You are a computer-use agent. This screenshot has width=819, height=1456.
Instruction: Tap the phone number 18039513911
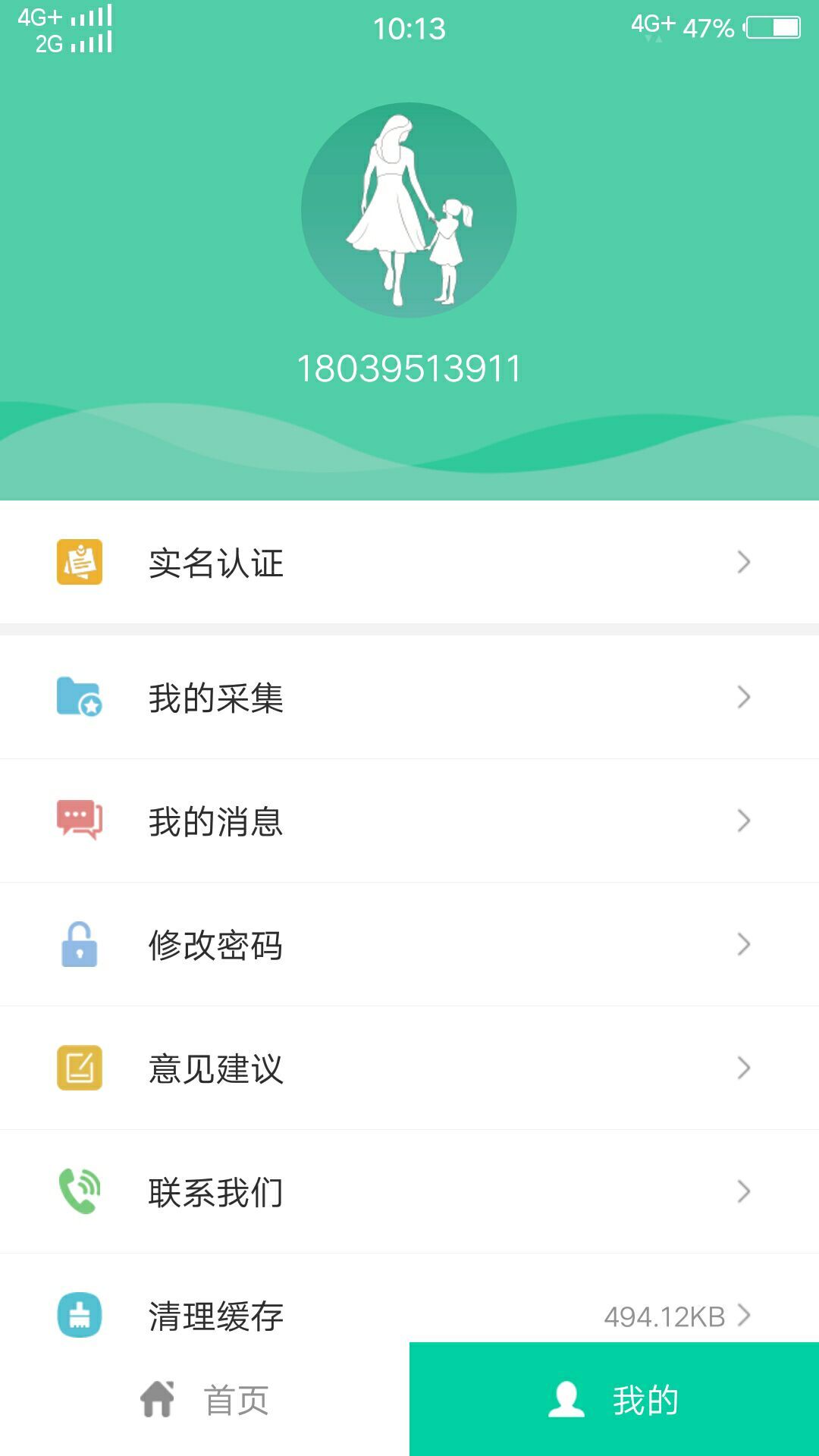[409, 368]
